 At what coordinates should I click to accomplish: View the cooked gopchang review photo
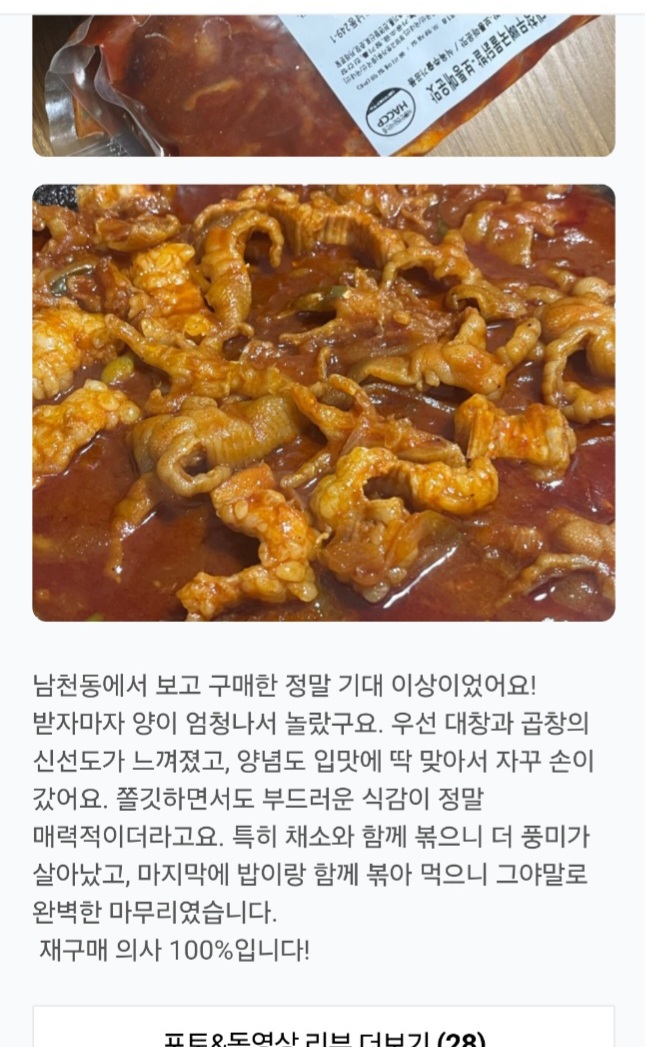[x=323, y=402]
